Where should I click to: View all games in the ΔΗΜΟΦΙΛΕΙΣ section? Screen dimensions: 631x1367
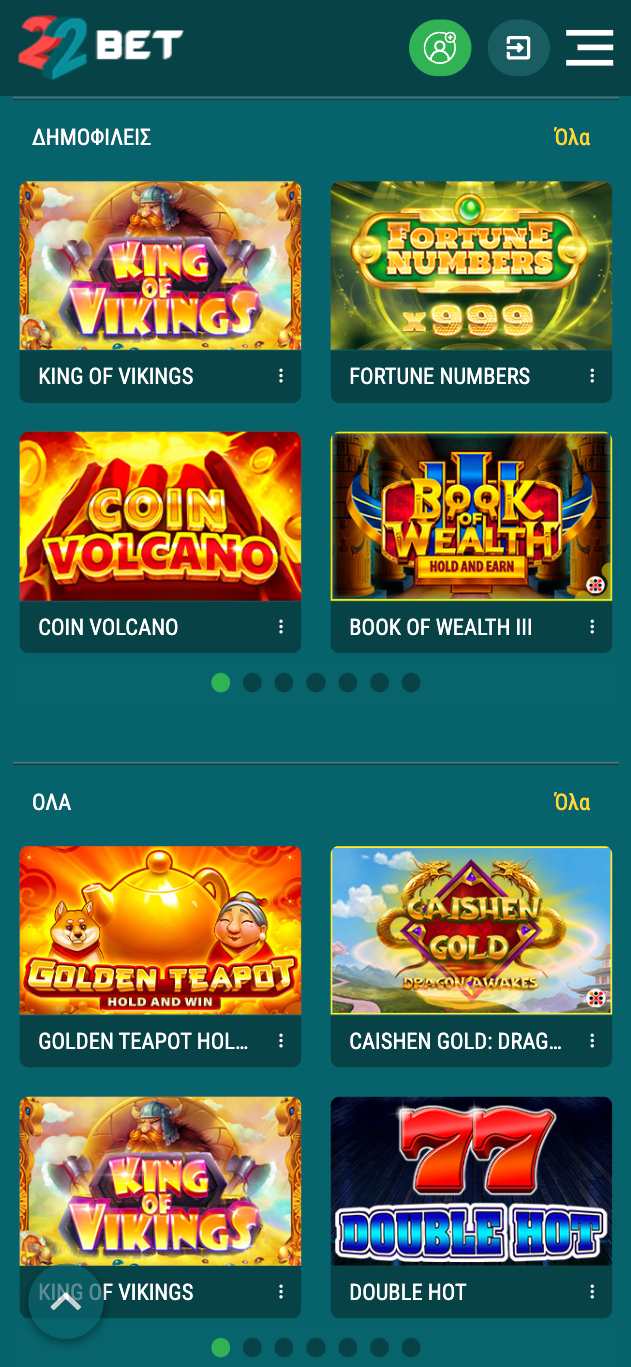click(572, 137)
